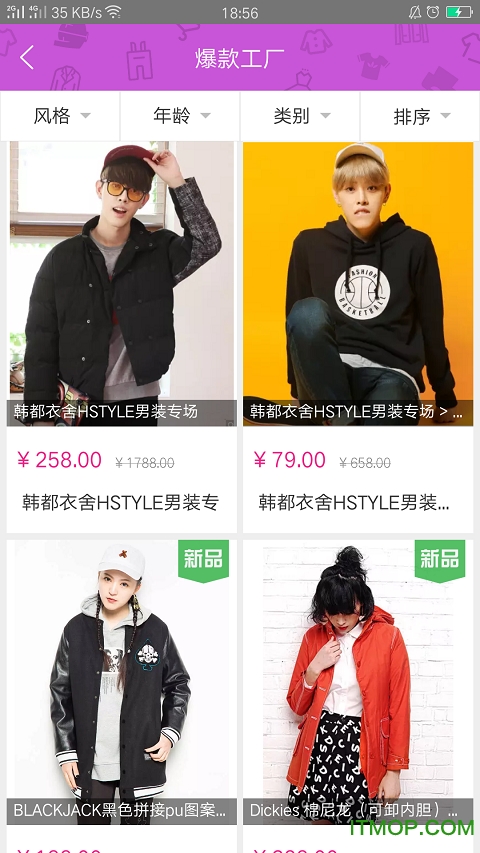Open the ¥79.00 韩都衣舍 hoodie product
The width and height of the screenshot is (480, 853).
[358, 337]
